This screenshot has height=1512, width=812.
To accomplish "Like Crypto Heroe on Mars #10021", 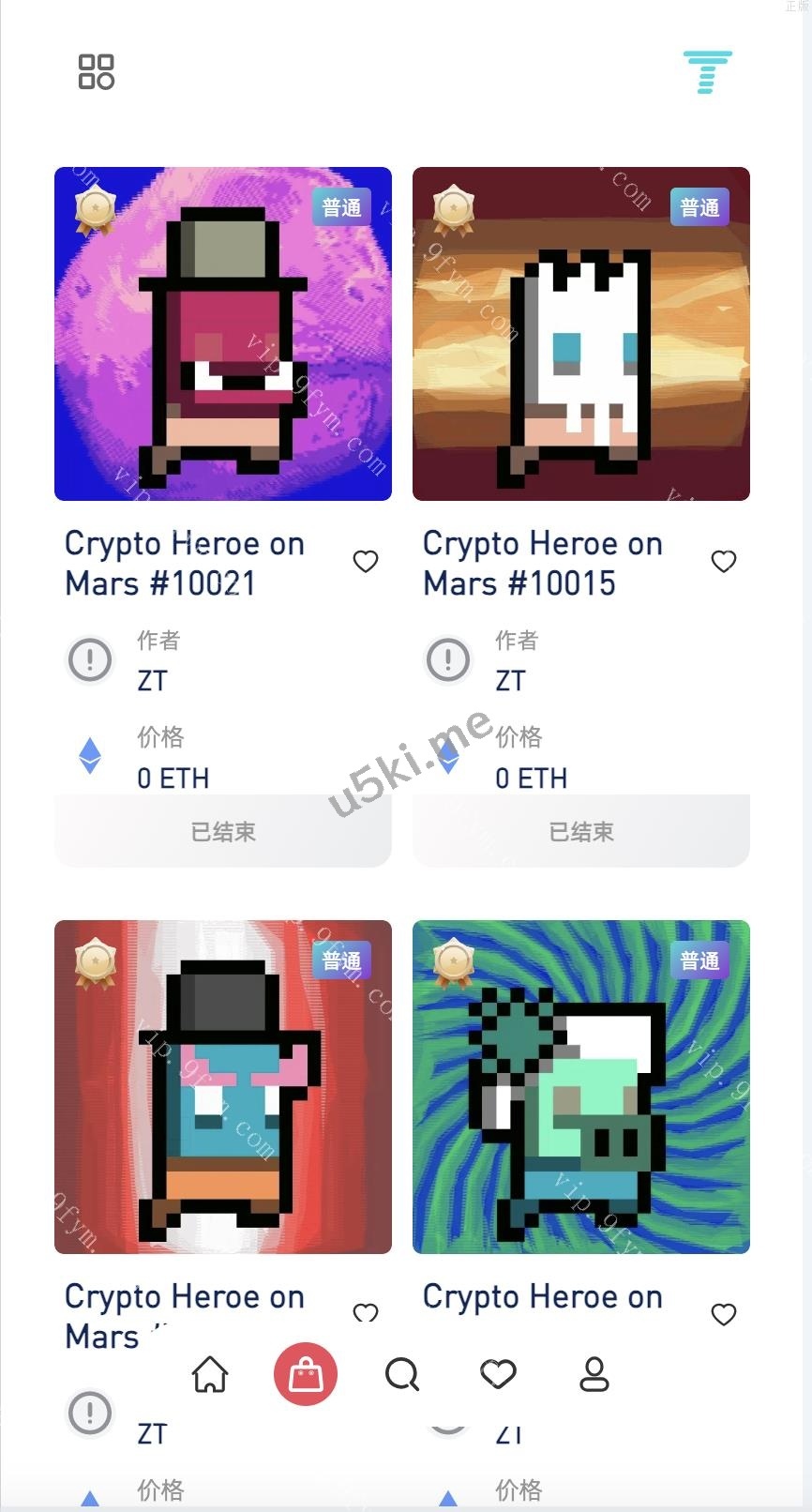I will point(366,562).
